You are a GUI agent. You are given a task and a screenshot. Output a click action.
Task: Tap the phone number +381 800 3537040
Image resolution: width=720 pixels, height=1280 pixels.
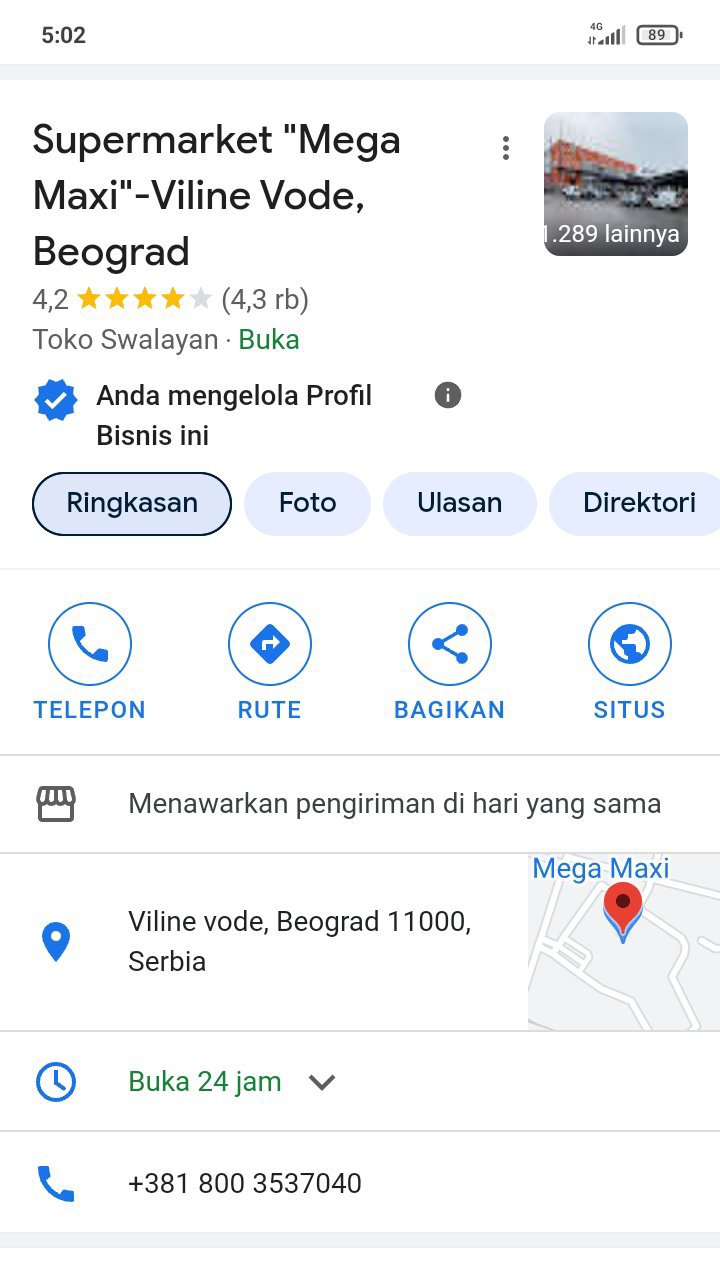coord(245,1183)
